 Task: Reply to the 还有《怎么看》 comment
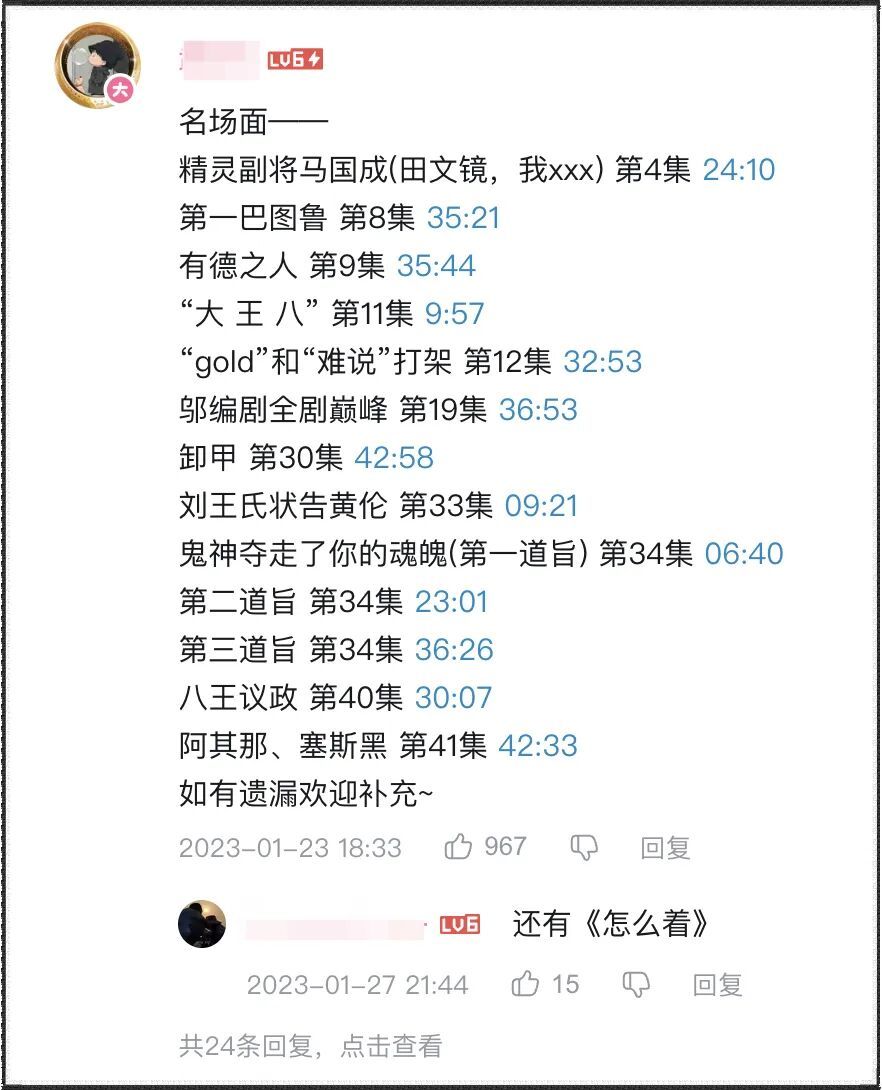[717, 984]
